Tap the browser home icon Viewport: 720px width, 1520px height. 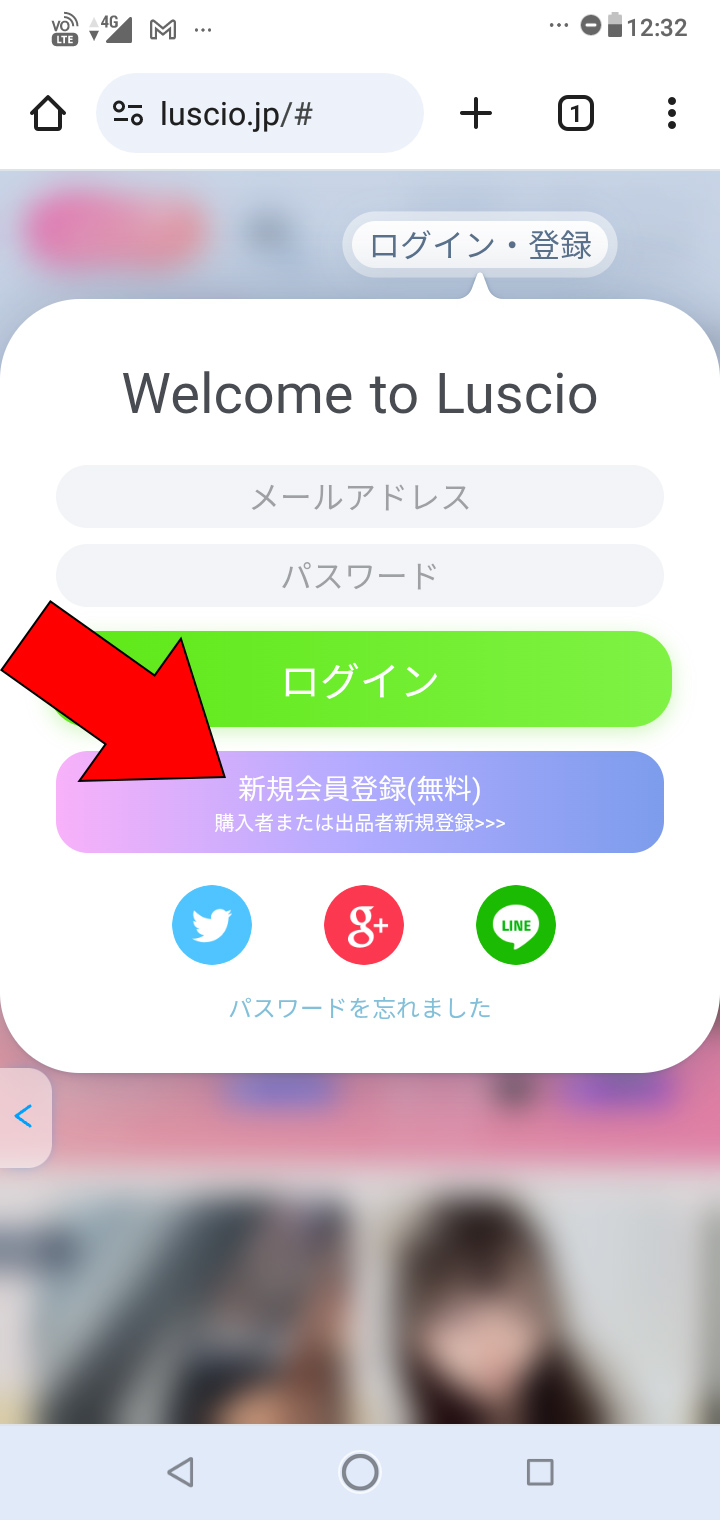click(x=48, y=114)
